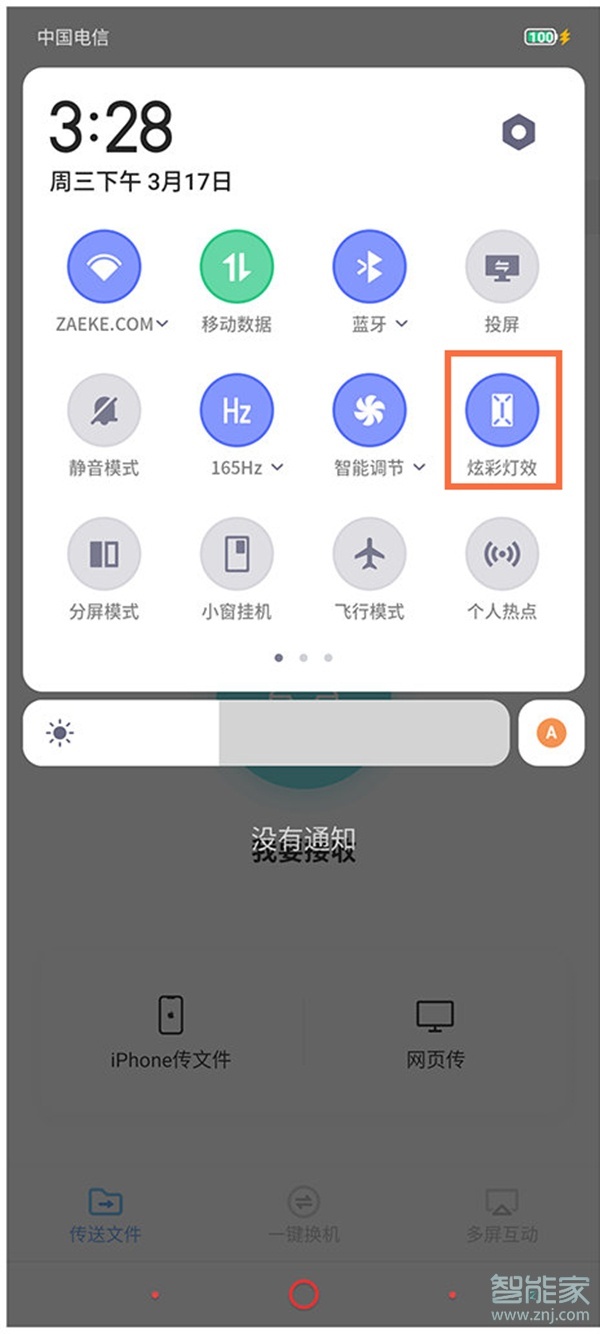
Task: Tap the red circle home button
Action: (x=303, y=1295)
